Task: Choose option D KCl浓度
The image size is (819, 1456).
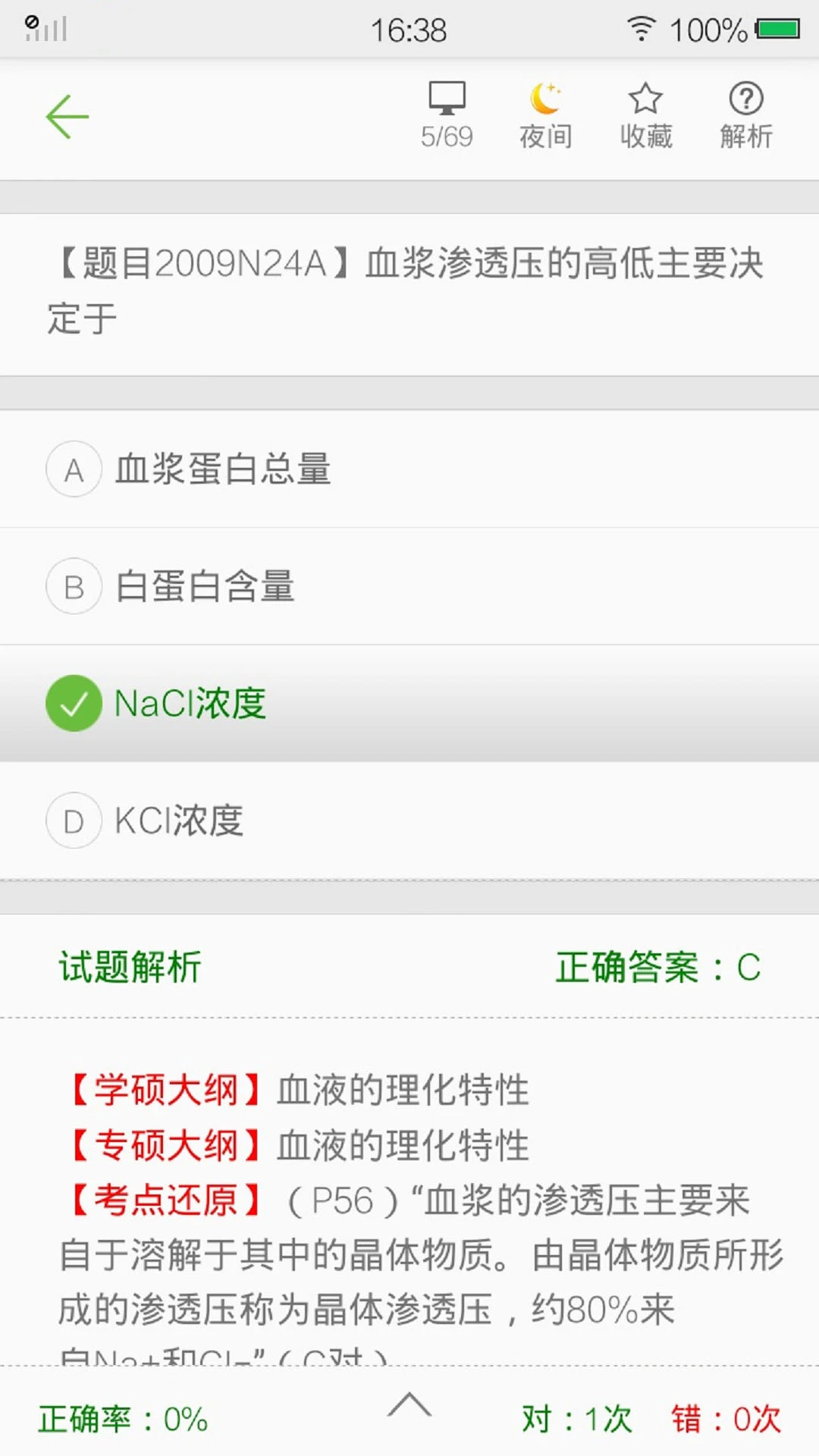Action: pos(409,820)
